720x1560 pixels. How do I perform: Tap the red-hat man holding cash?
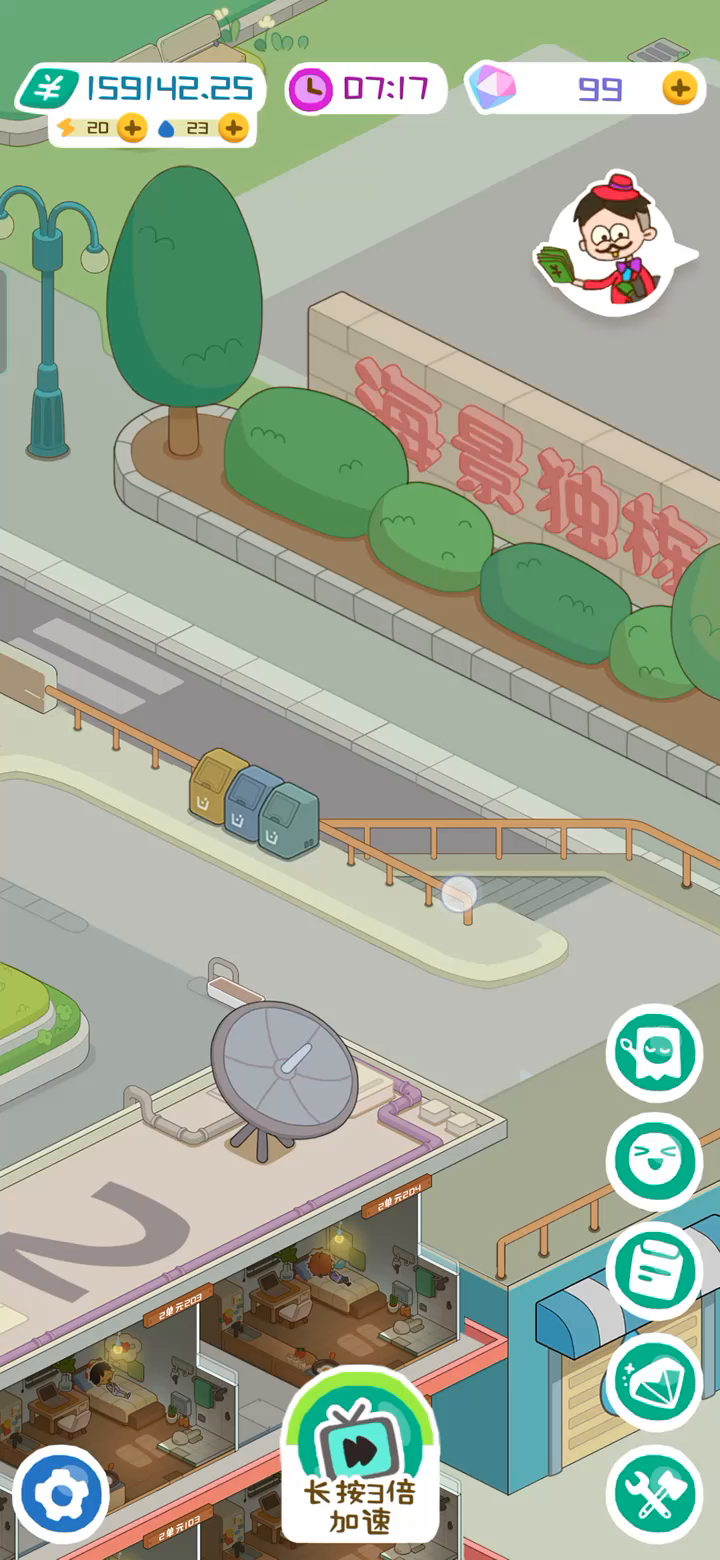pyautogui.click(x=613, y=245)
